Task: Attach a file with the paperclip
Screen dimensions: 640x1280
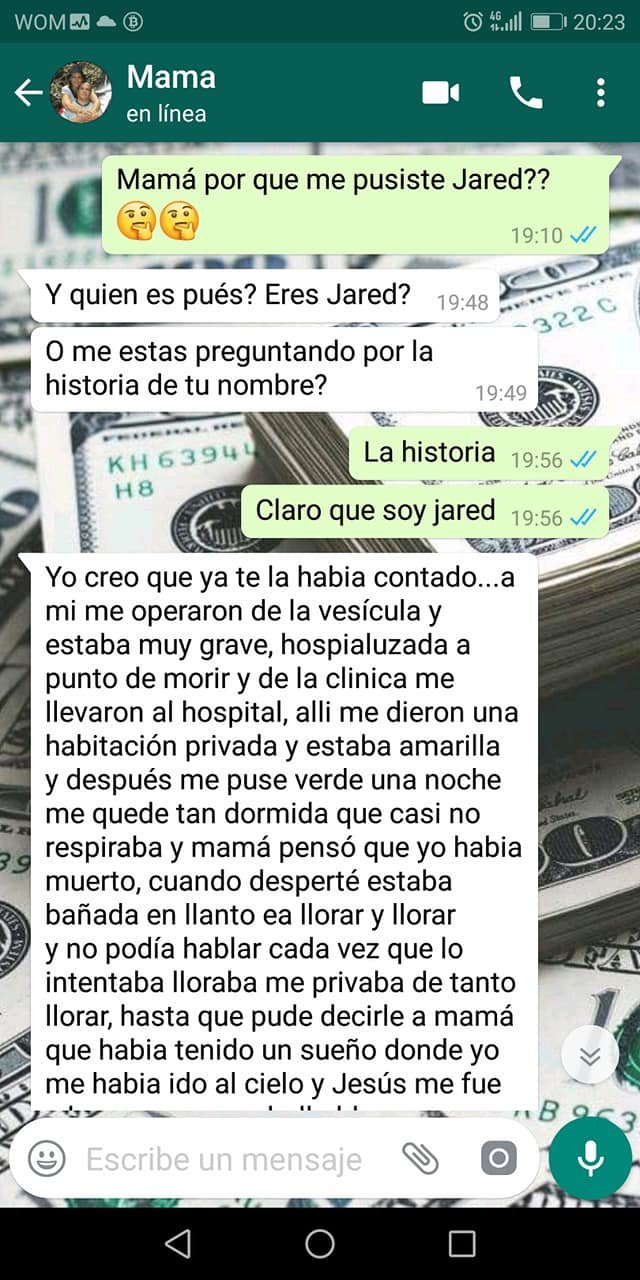Action: [421, 1159]
